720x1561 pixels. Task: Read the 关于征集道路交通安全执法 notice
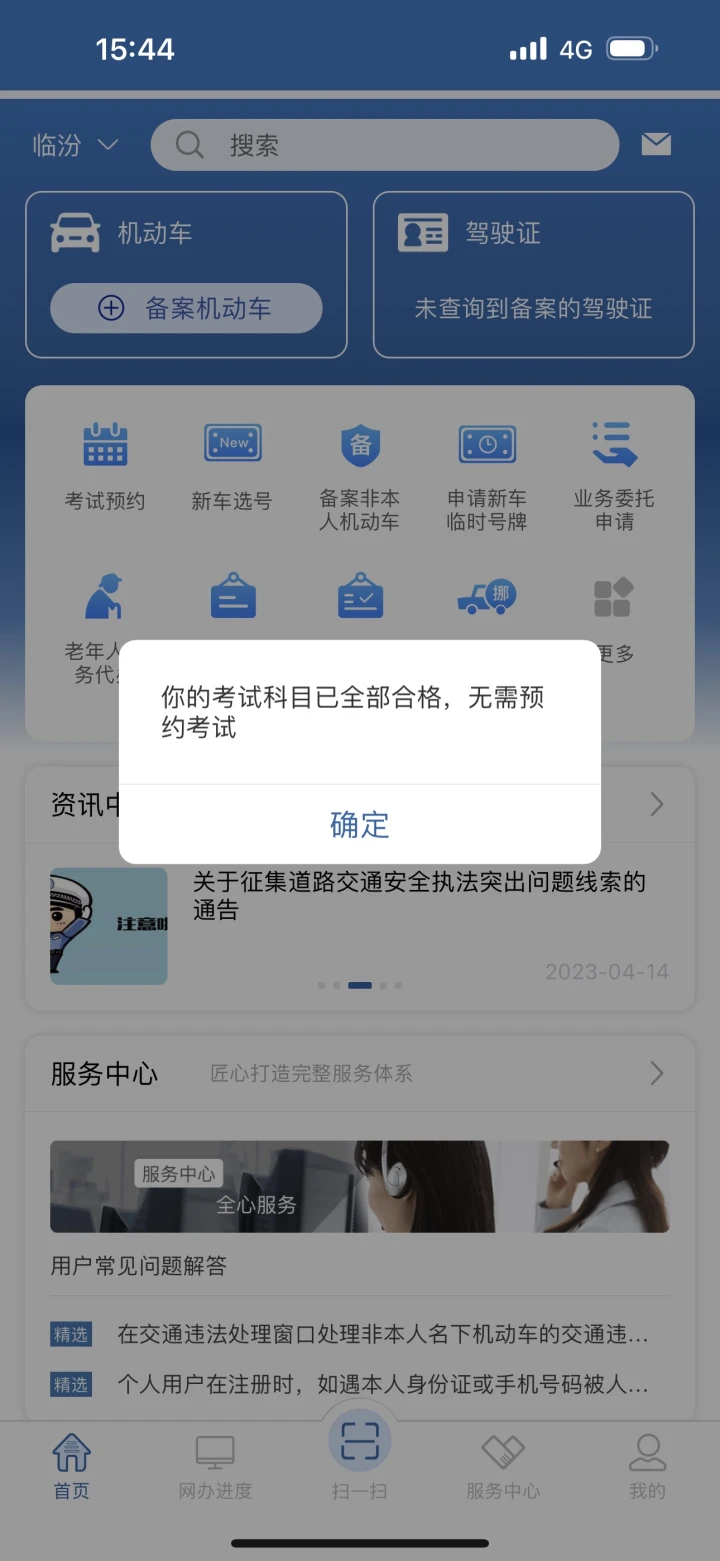[x=419, y=896]
